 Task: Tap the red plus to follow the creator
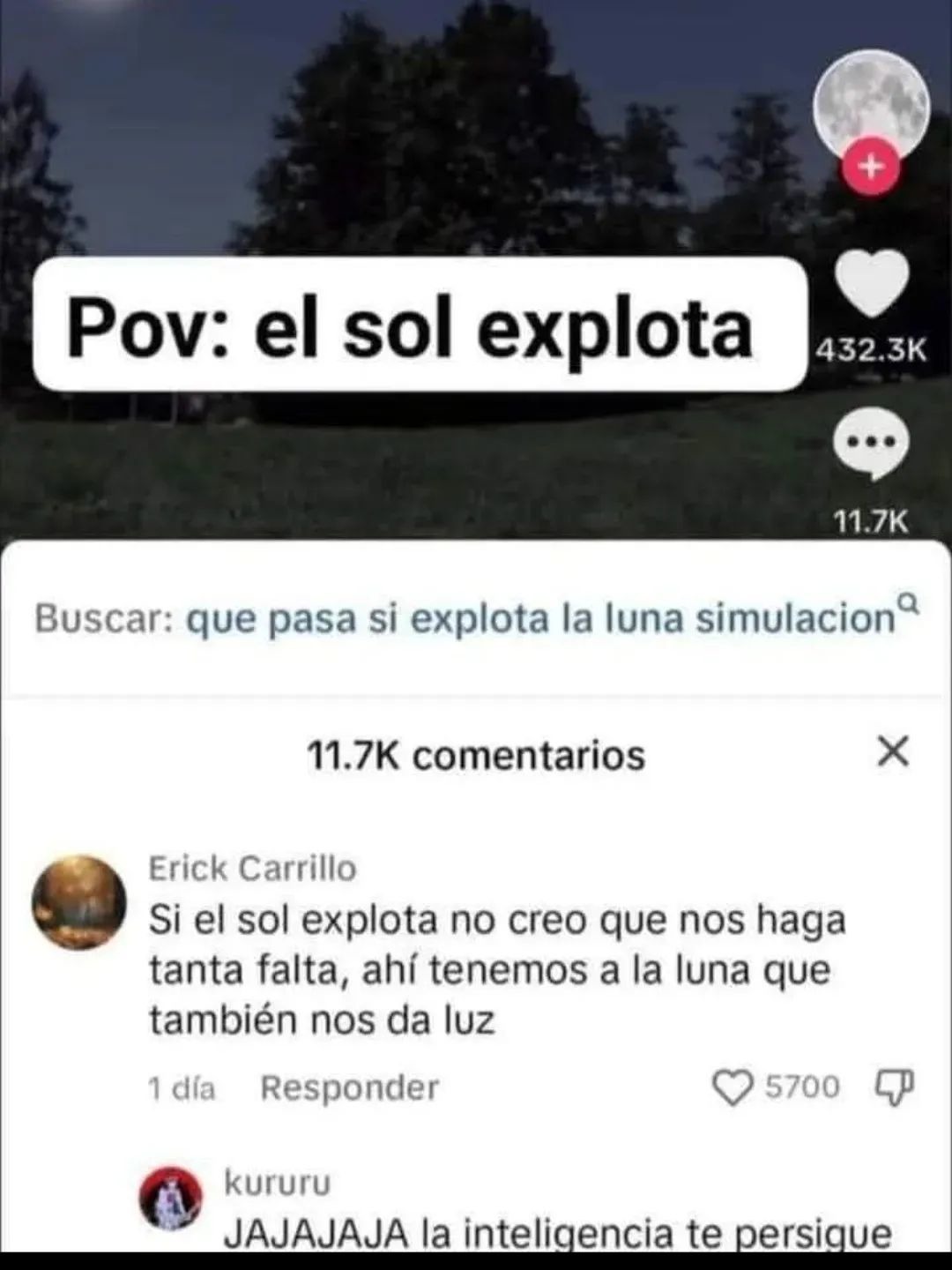871,165
